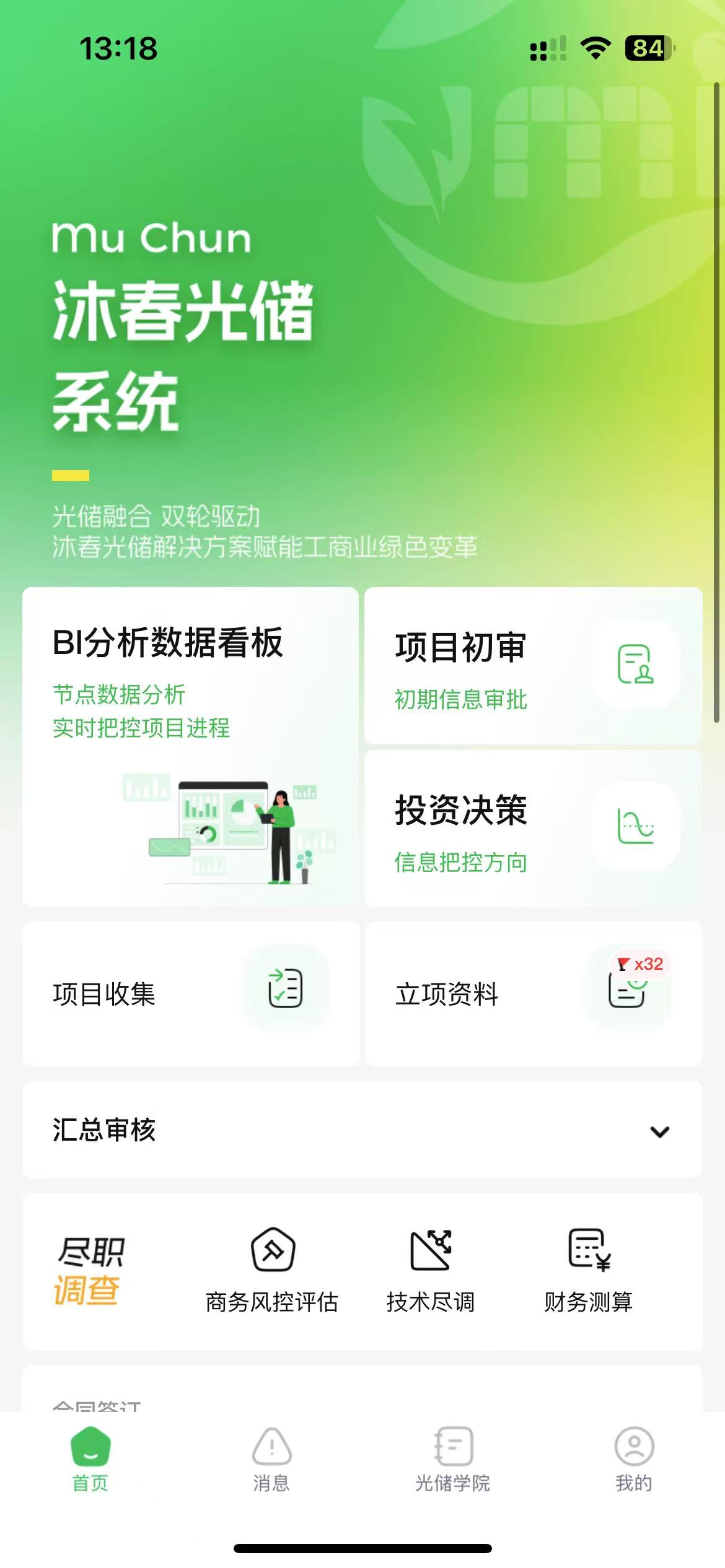725x1568 pixels.
Task: Switch to the 光储学院 tab
Action: (x=452, y=1460)
